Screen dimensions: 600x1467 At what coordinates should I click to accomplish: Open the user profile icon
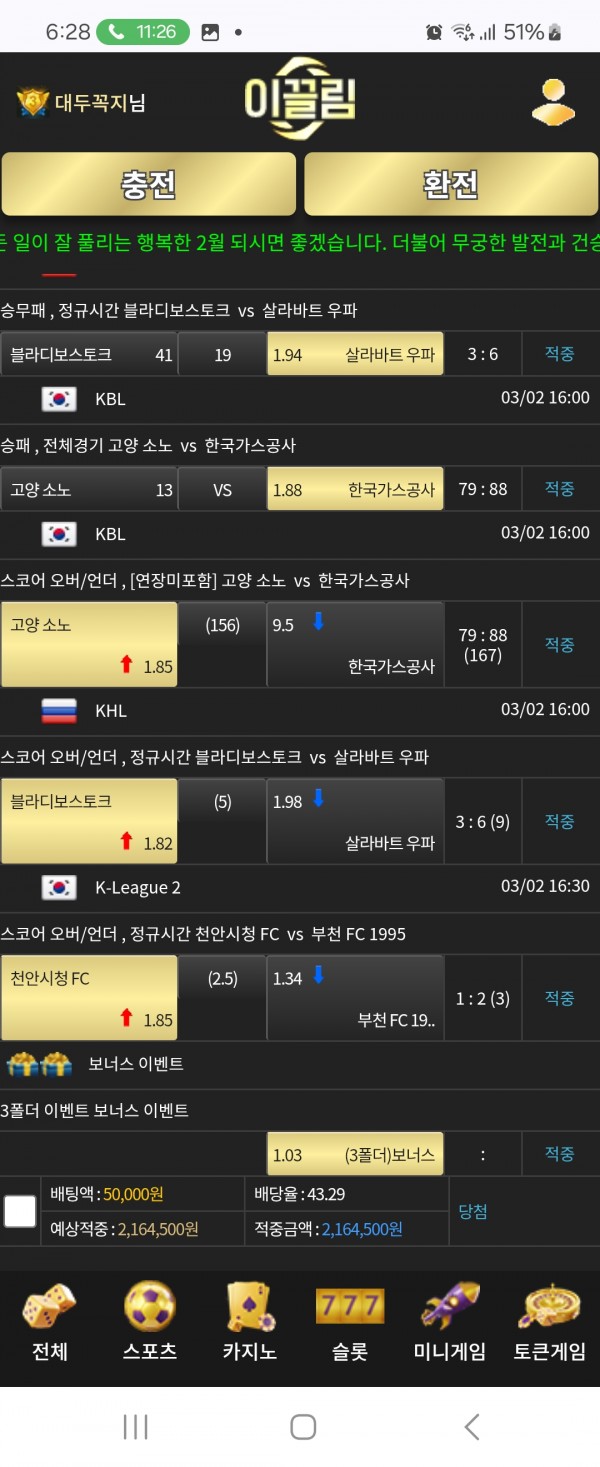[x=552, y=102]
